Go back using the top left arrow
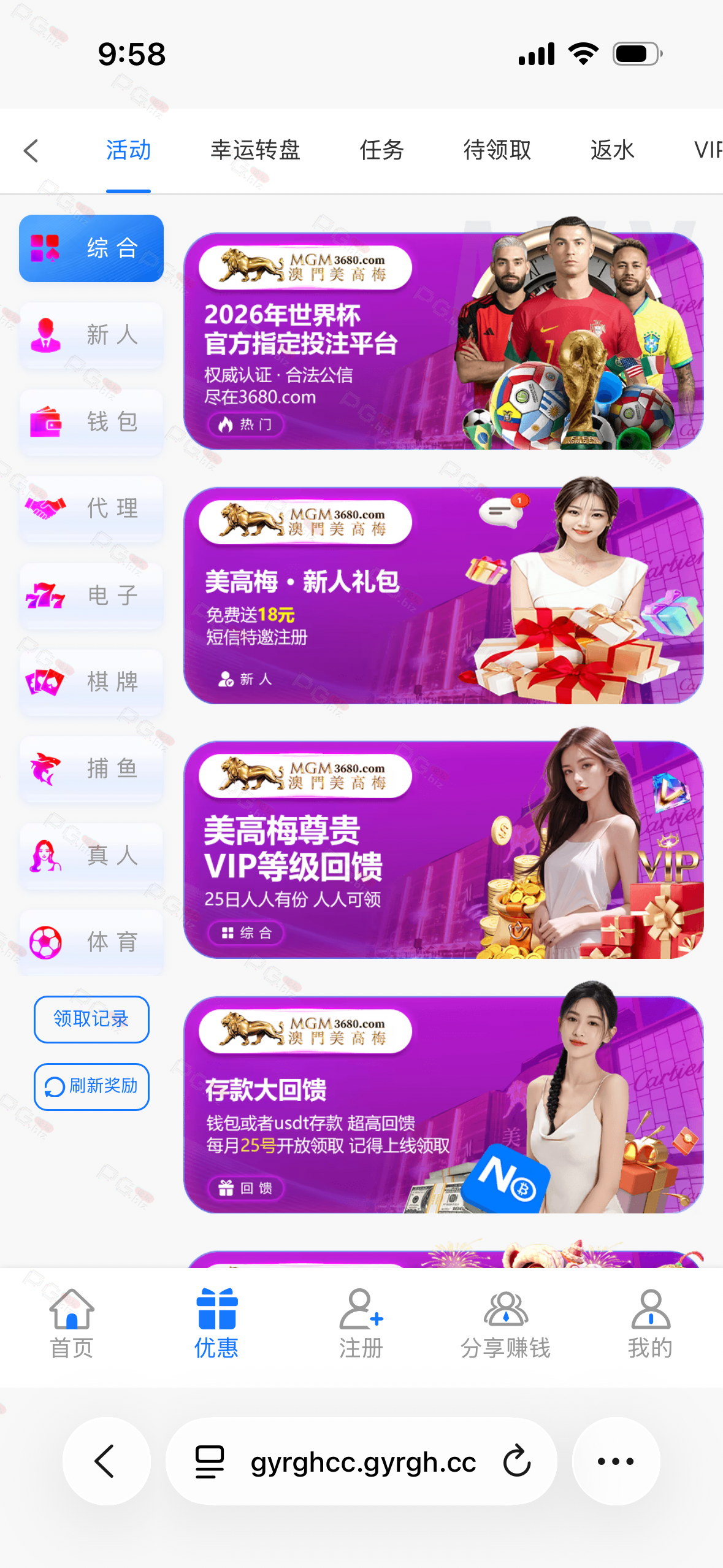 pos(31,150)
